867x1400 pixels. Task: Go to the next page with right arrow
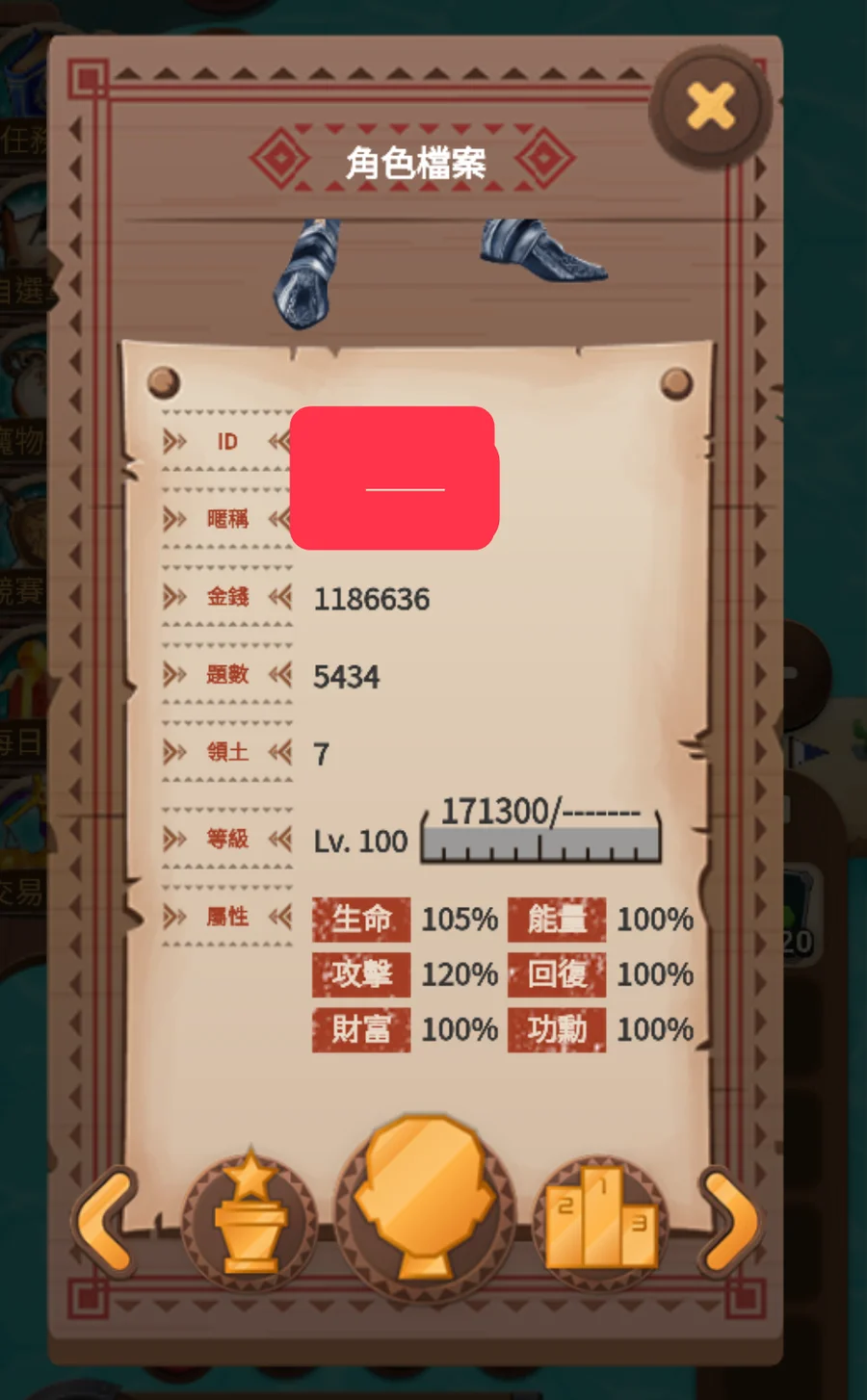pyautogui.click(x=730, y=1221)
